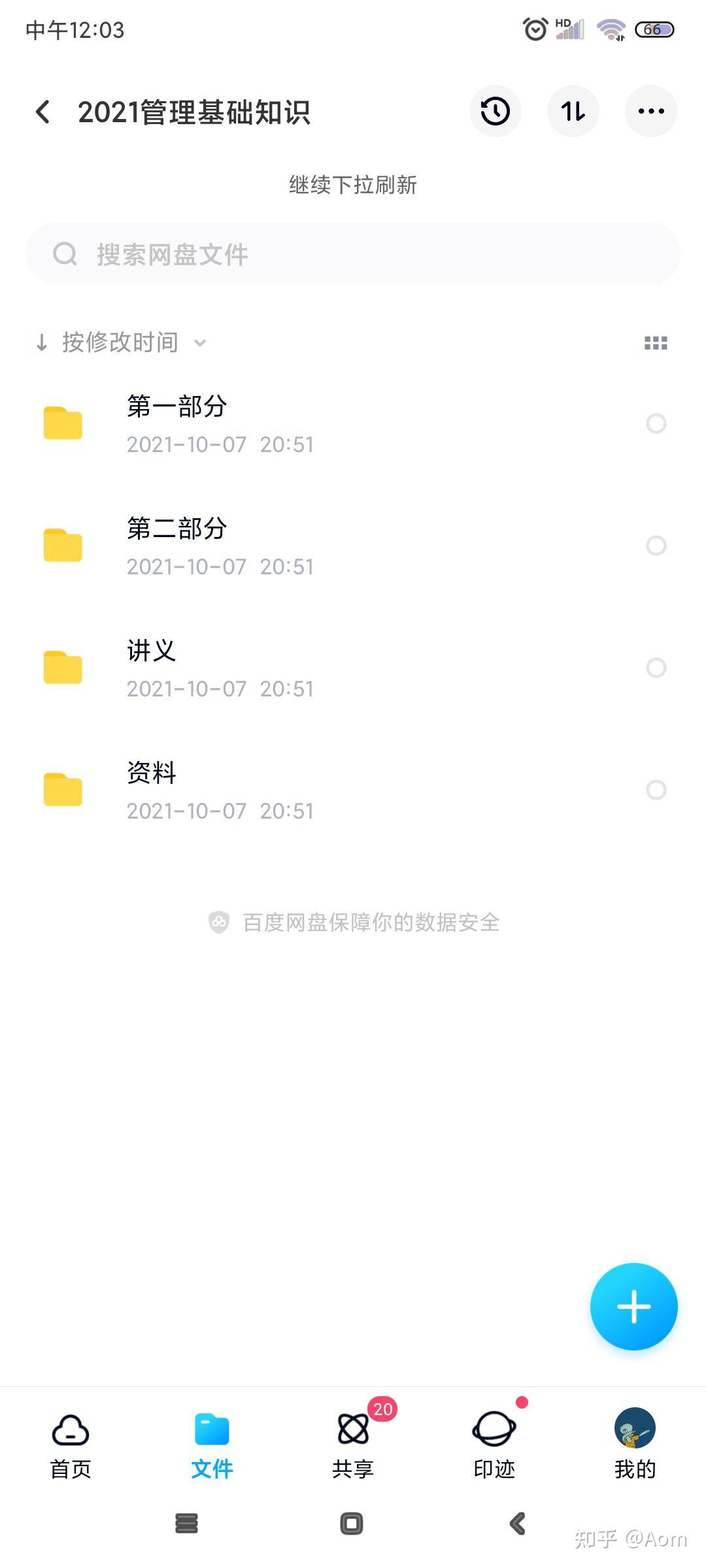The image size is (706, 1568).
Task: Select the 第二部分 folder circle
Action: pyautogui.click(x=656, y=546)
